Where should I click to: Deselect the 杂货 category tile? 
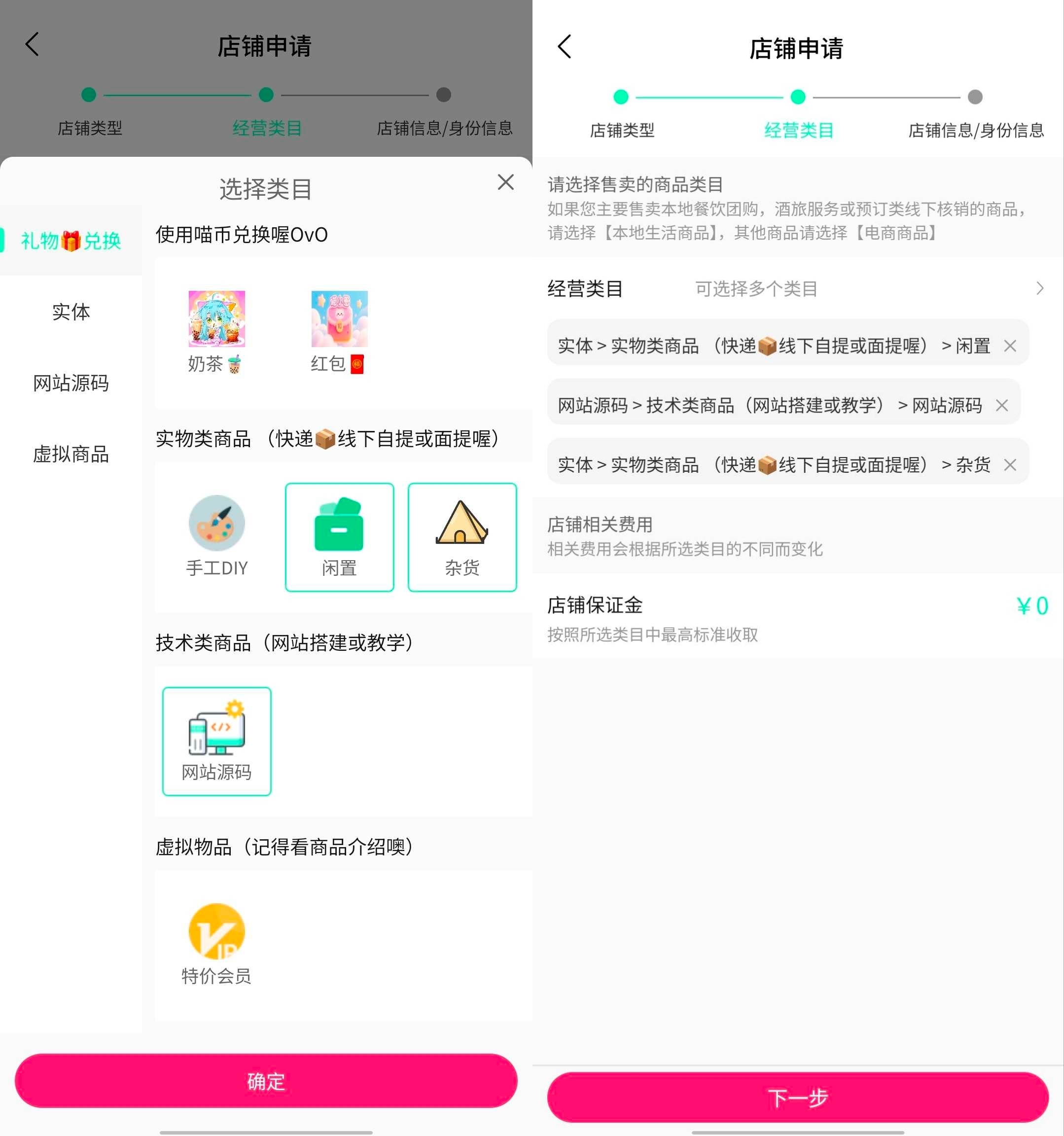pyautogui.click(x=461, y=536)
